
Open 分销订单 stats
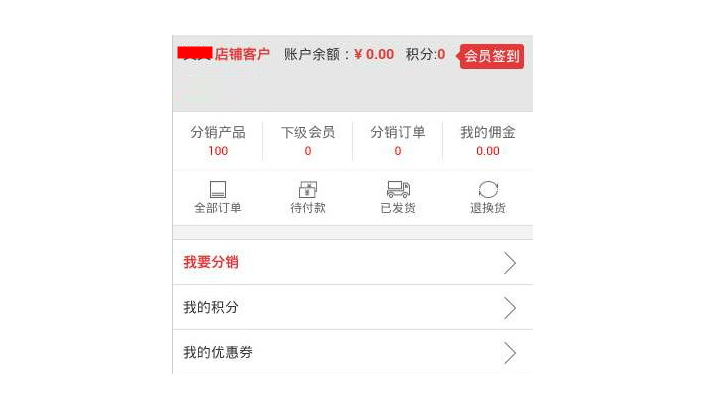click(398, 141)
